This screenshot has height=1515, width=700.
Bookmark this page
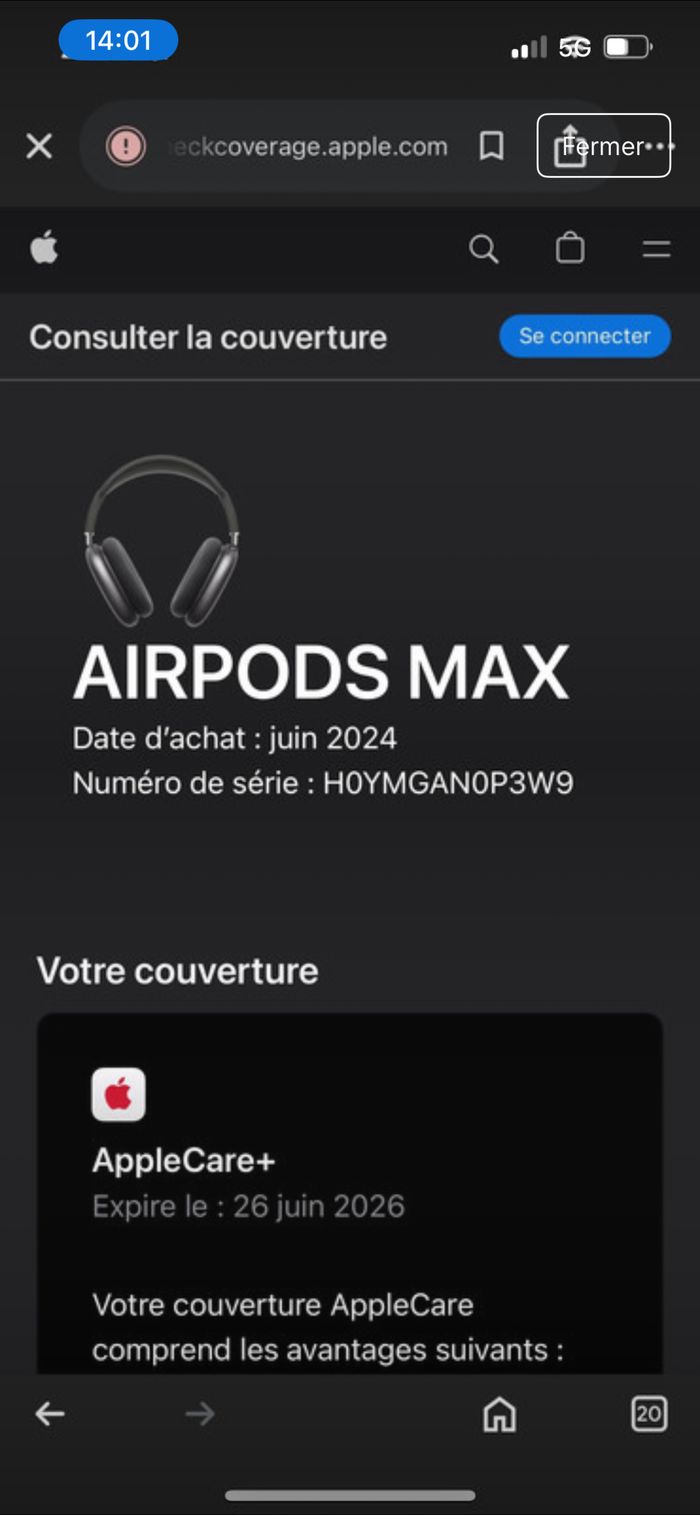491,147
